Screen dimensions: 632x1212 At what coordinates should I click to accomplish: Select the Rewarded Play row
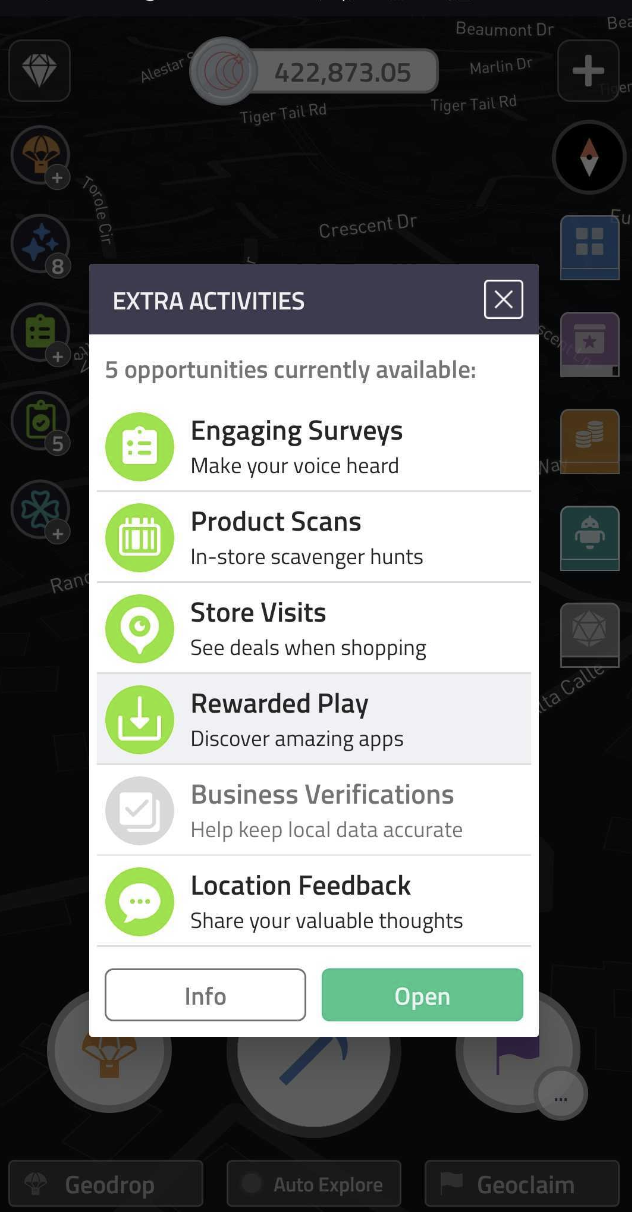click(313, 719)
